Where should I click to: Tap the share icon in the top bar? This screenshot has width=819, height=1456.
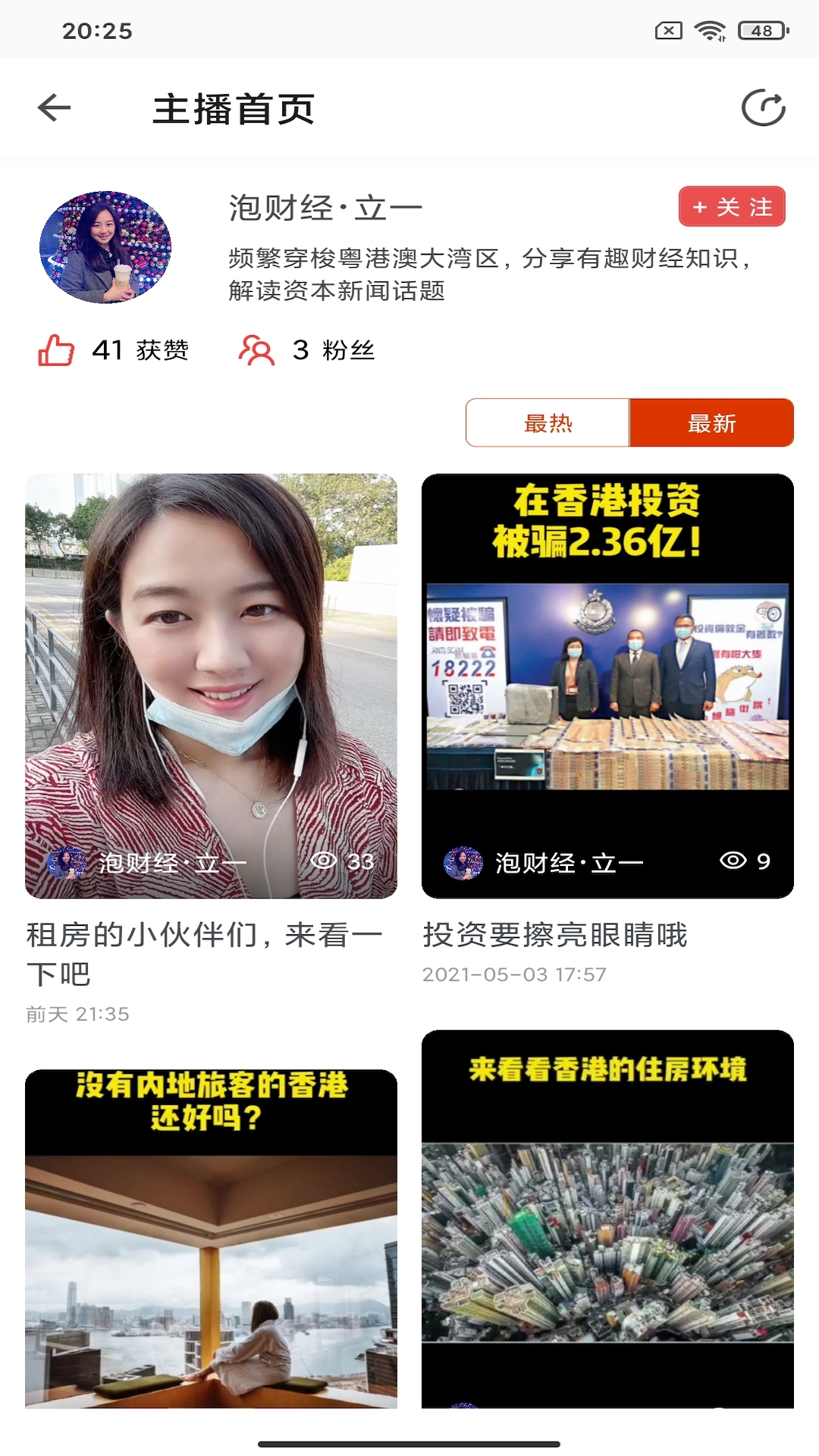(763, 108)
